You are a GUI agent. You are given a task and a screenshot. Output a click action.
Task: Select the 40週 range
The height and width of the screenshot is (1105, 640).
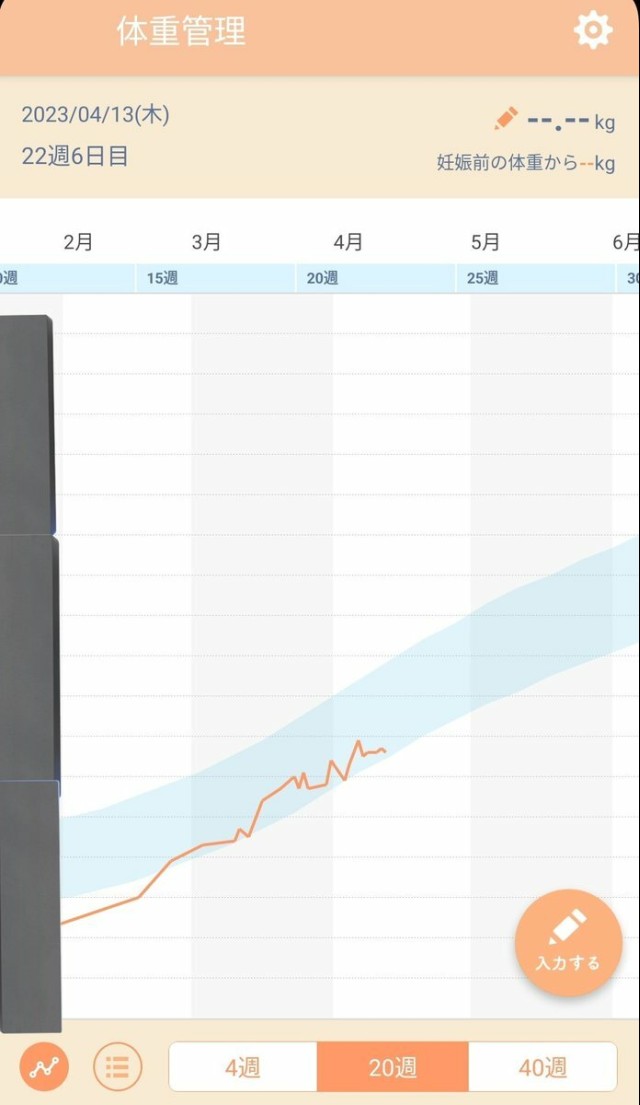pyautogui.click(x=542, y=1067)
